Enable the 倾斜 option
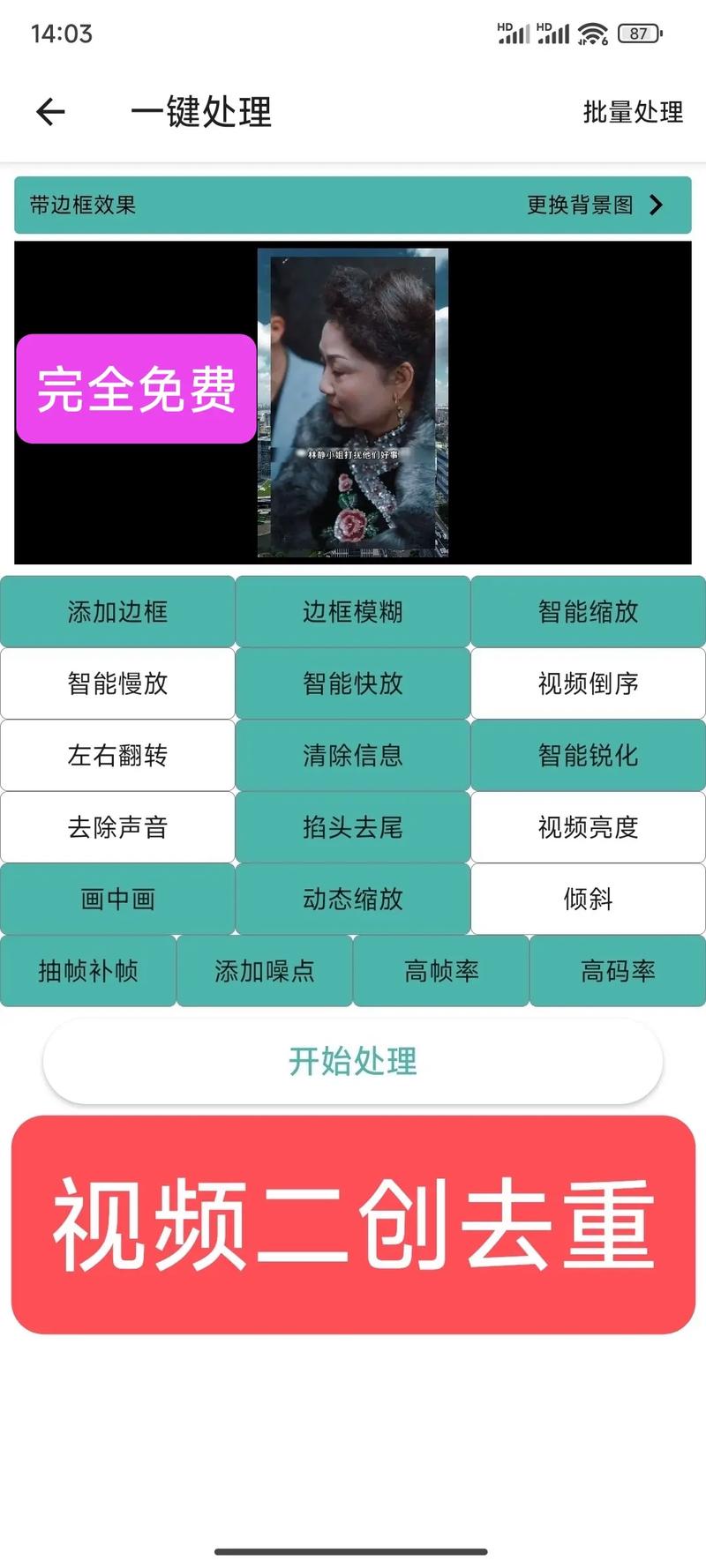Viewport: 706px width, 1568px height. pyautogui.click(x=588, y=900)
